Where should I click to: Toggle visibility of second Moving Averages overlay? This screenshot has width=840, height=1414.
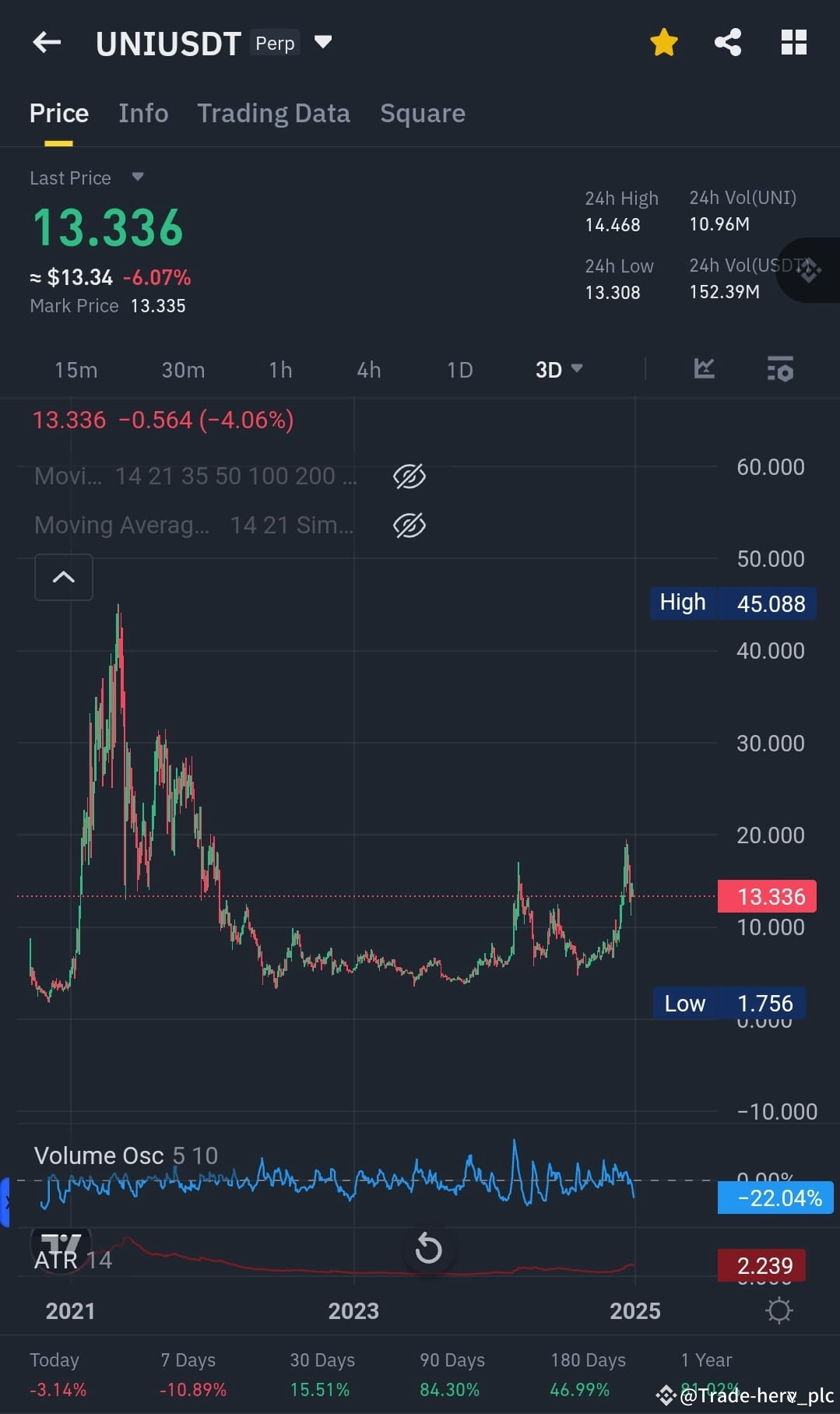pyautogui.click(x=409, y=525)
